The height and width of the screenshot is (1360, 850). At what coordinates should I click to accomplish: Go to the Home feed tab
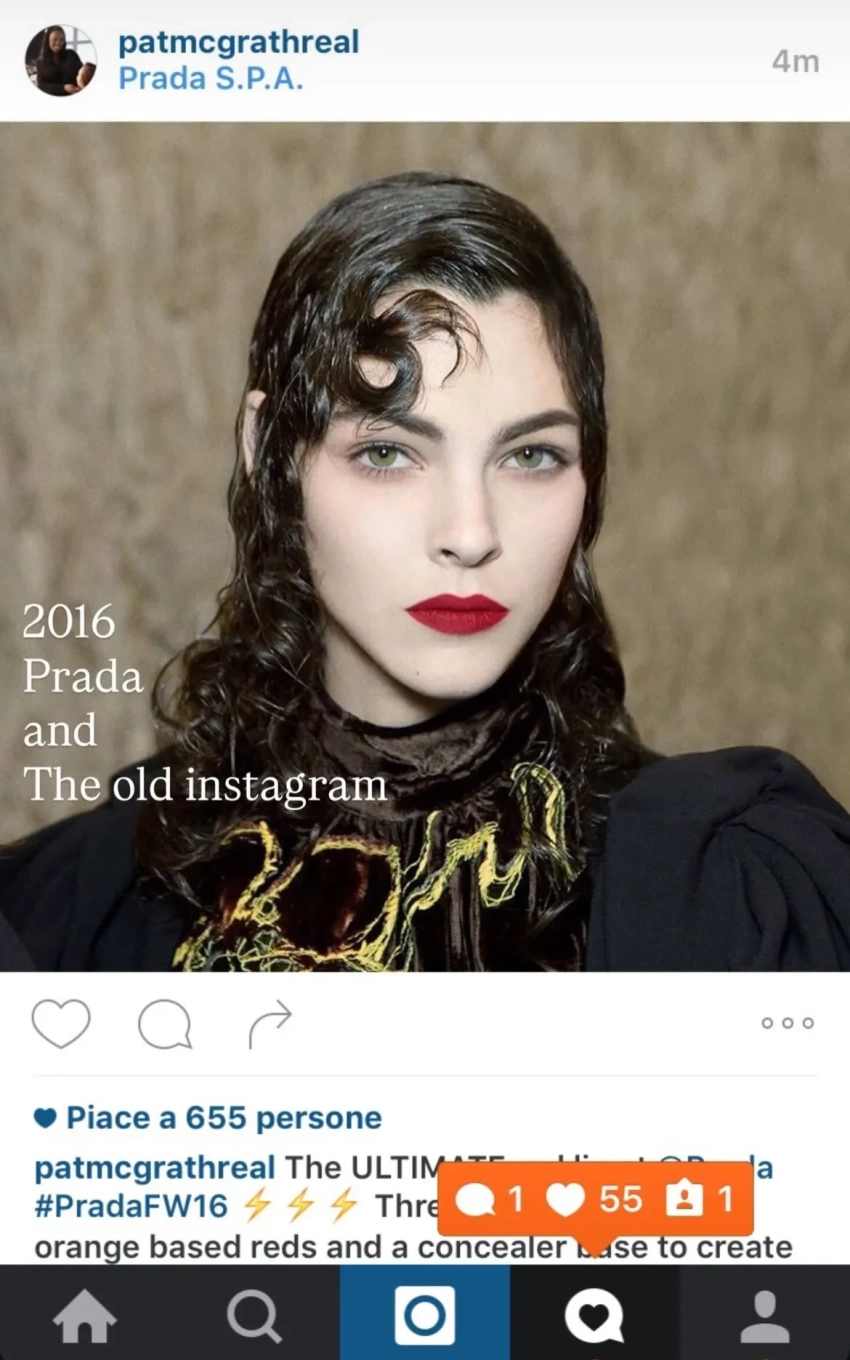pyautogui.click(x=85, y=1314)
